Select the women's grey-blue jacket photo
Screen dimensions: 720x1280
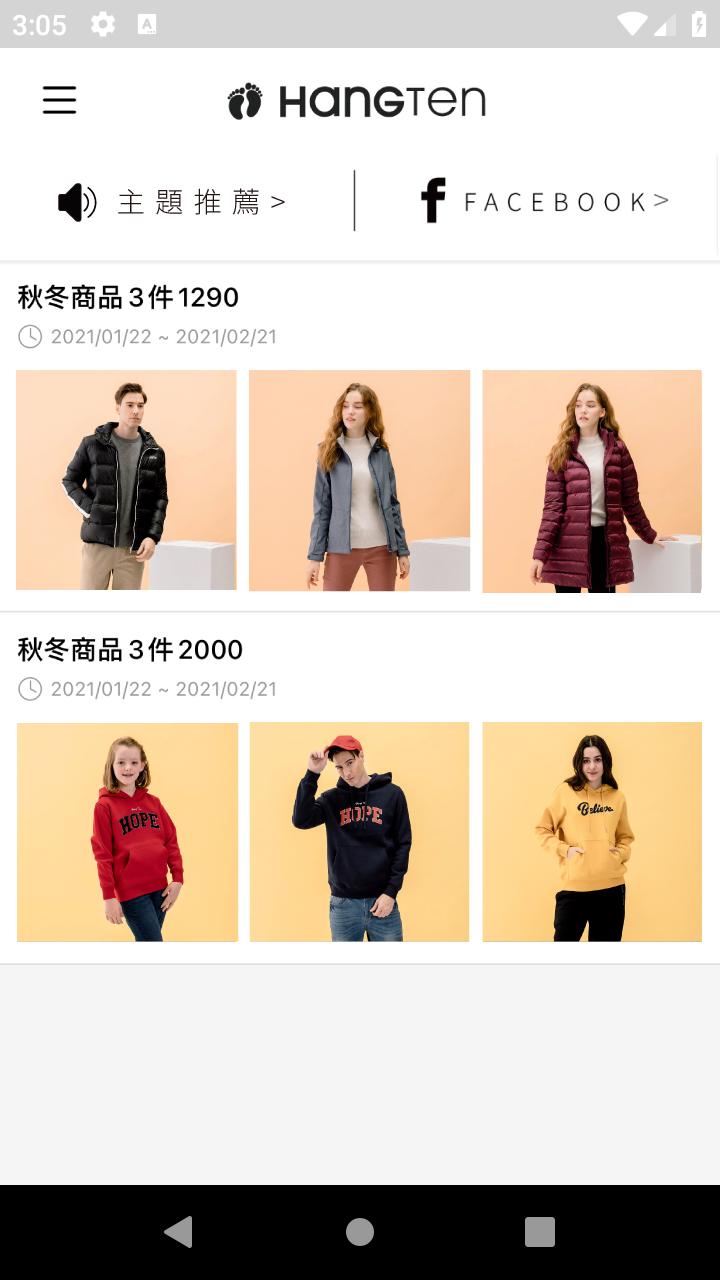359,480
